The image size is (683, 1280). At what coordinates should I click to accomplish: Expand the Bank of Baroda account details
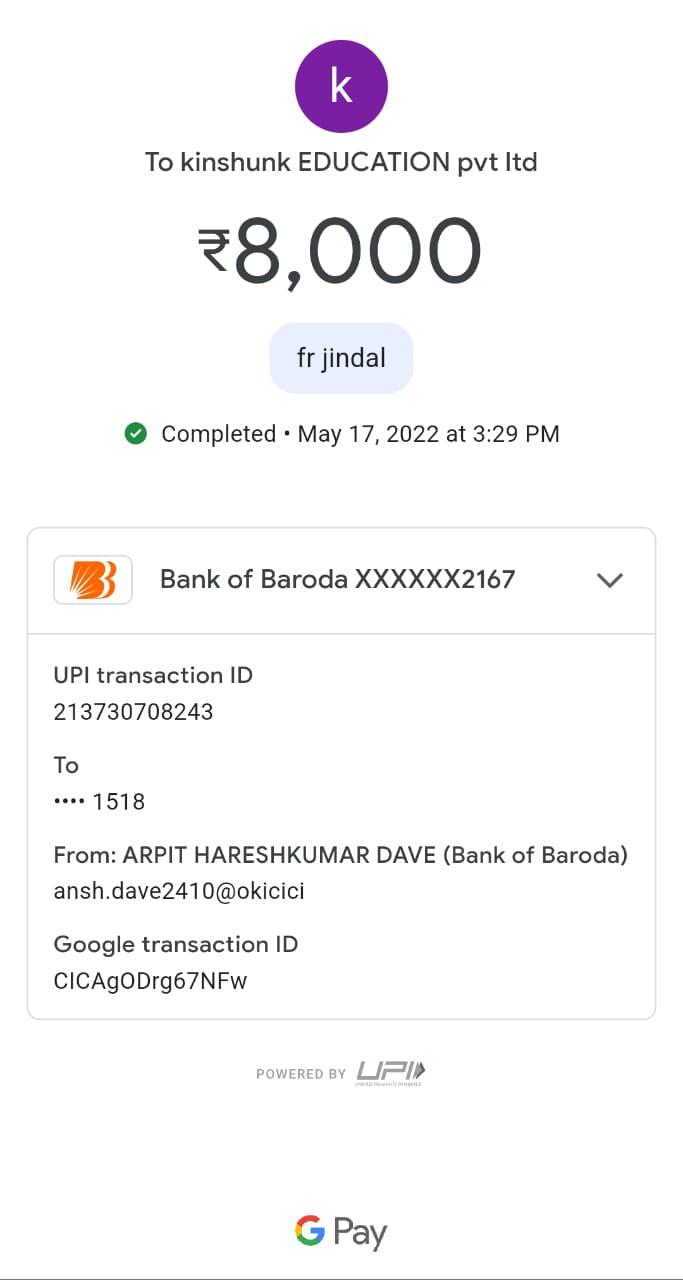(x=609, y=580)
